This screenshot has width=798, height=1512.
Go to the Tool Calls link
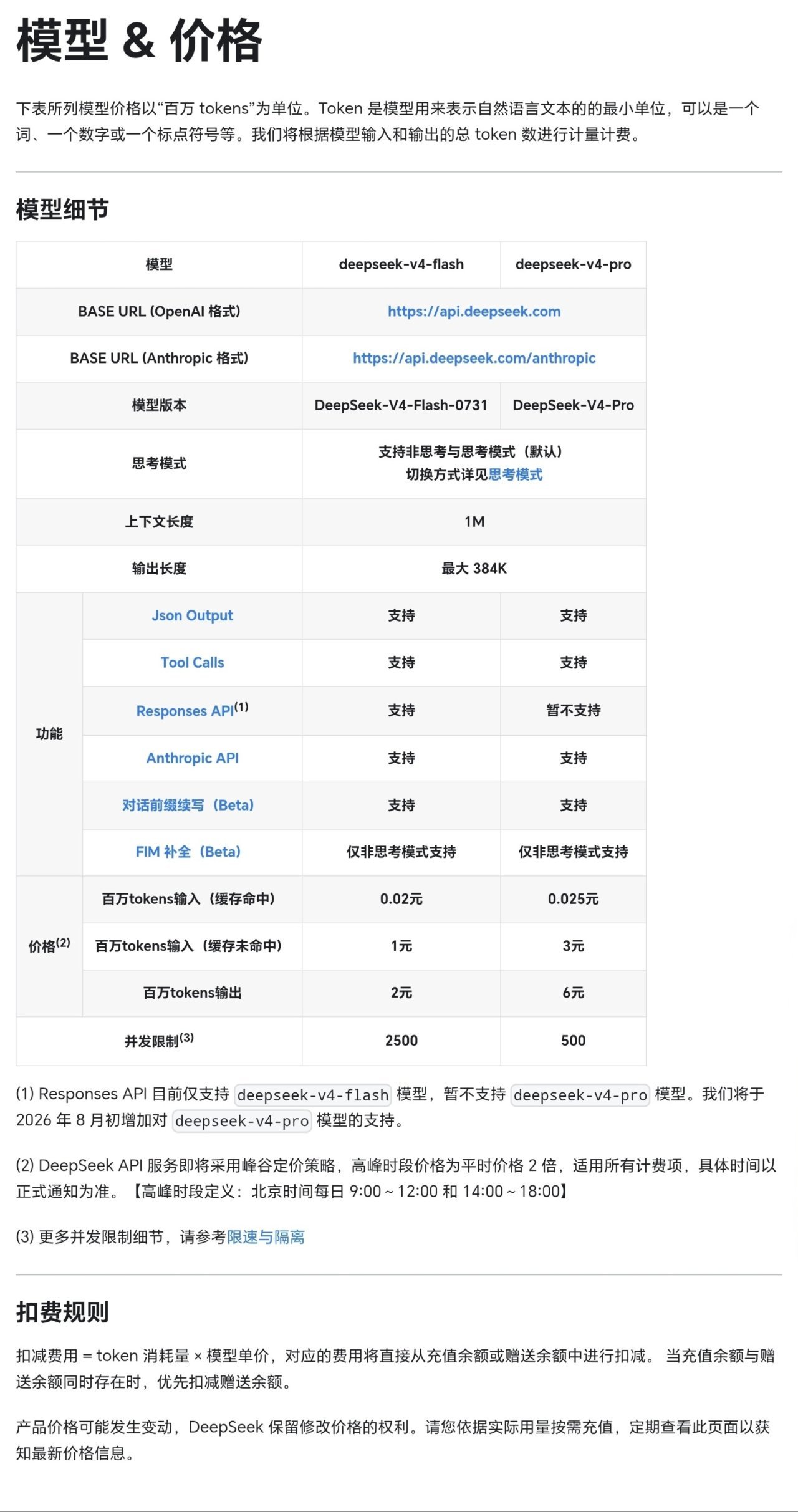[x=192, y=663]
